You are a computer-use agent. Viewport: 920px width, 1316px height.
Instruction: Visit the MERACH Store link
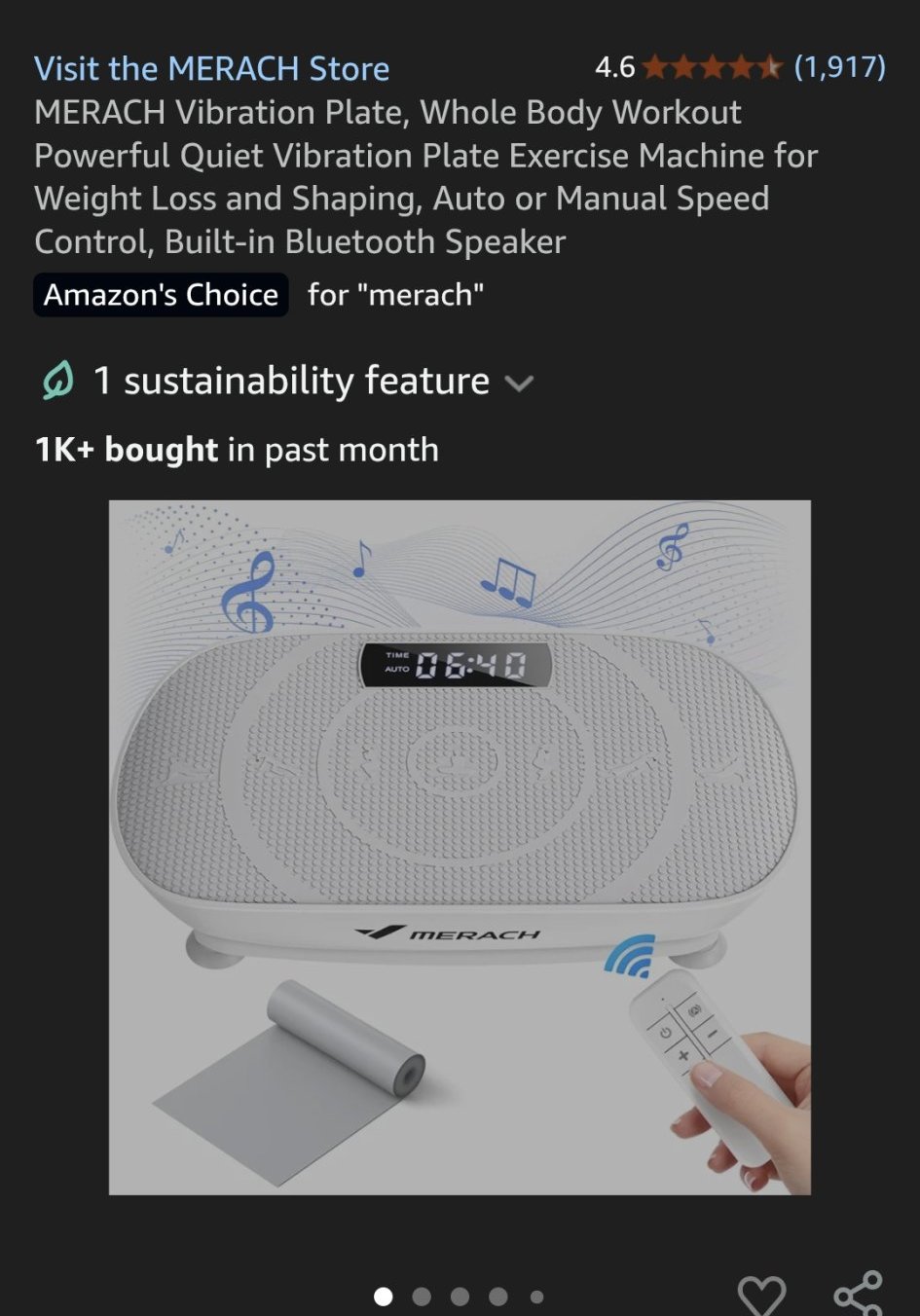[x=211, y=69]
